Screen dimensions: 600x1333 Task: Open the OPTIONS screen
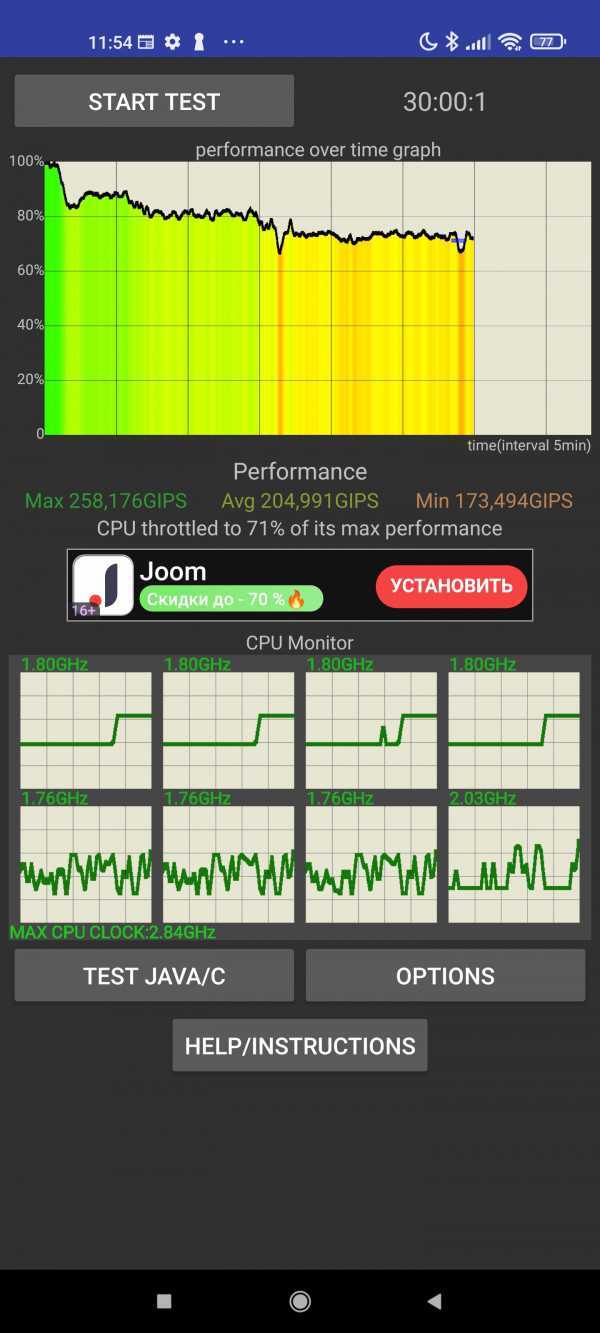pyautogui.click(x=445, y=976)
